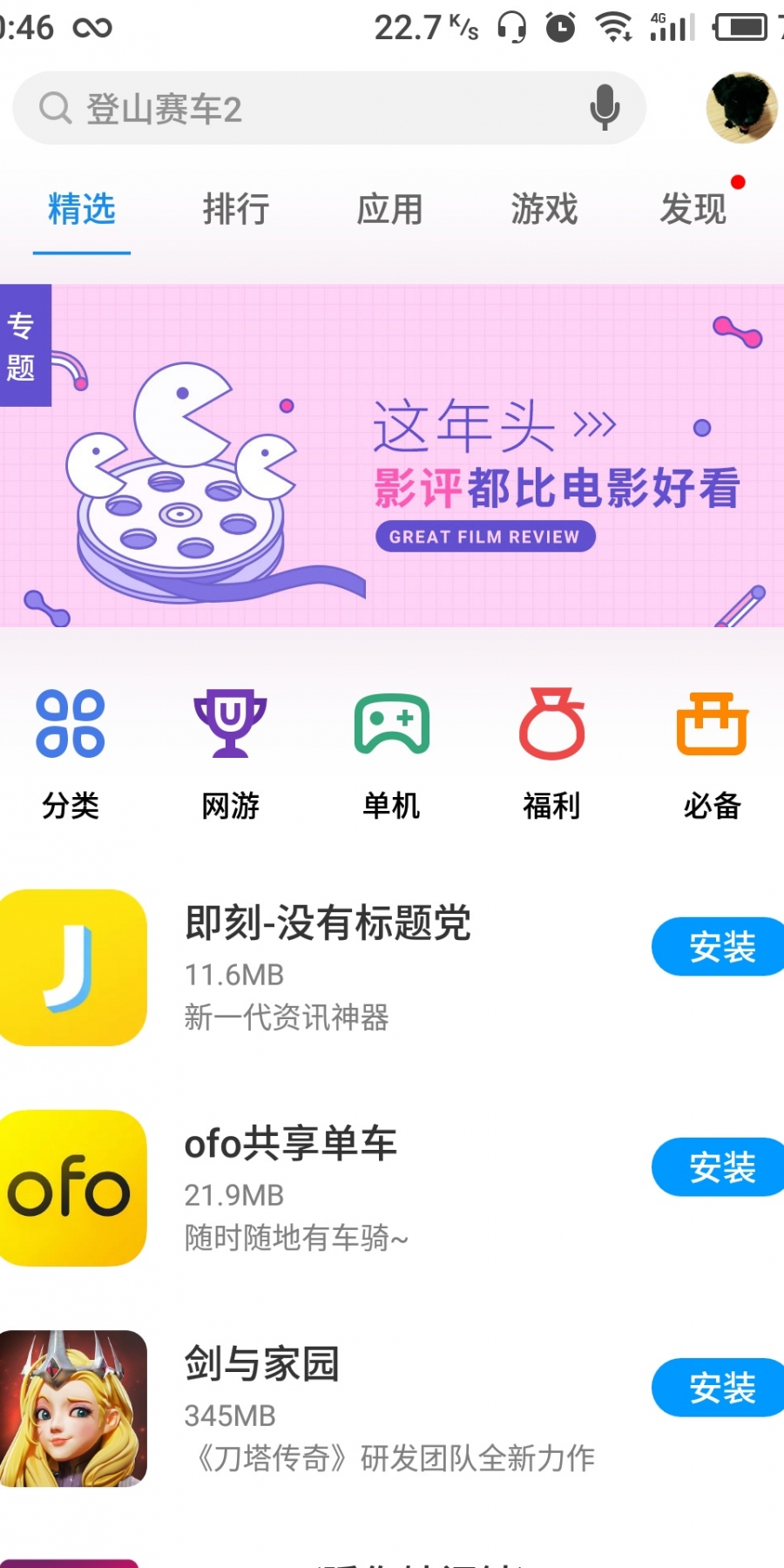The height and width of the screenshot is (1568, 784).
Task: Start voice search via microphone icon
Action: click(x=604, y=108)
